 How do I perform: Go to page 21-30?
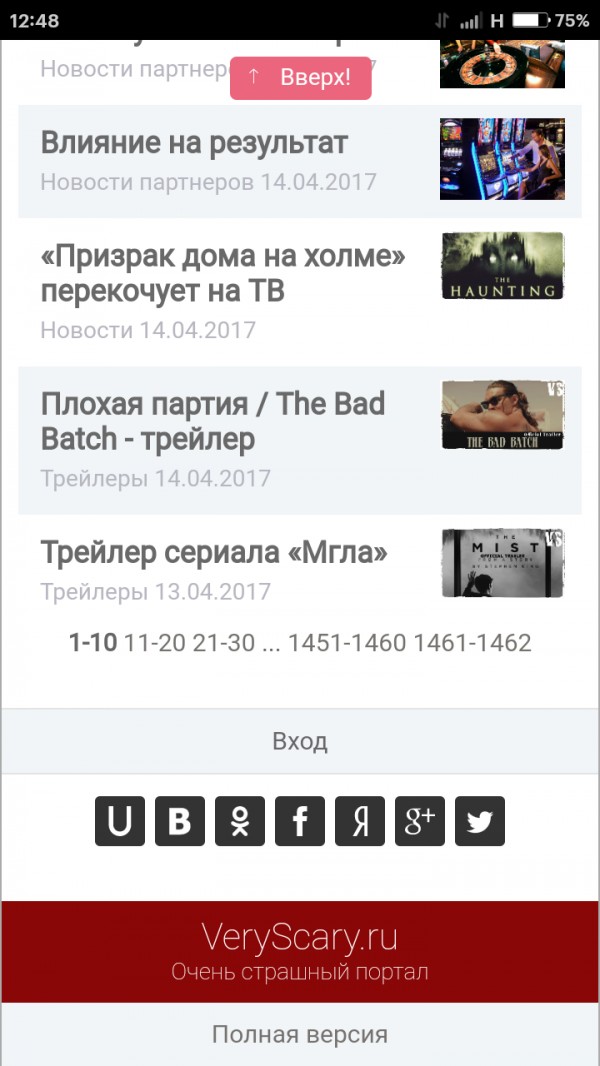tap(224, 643)
